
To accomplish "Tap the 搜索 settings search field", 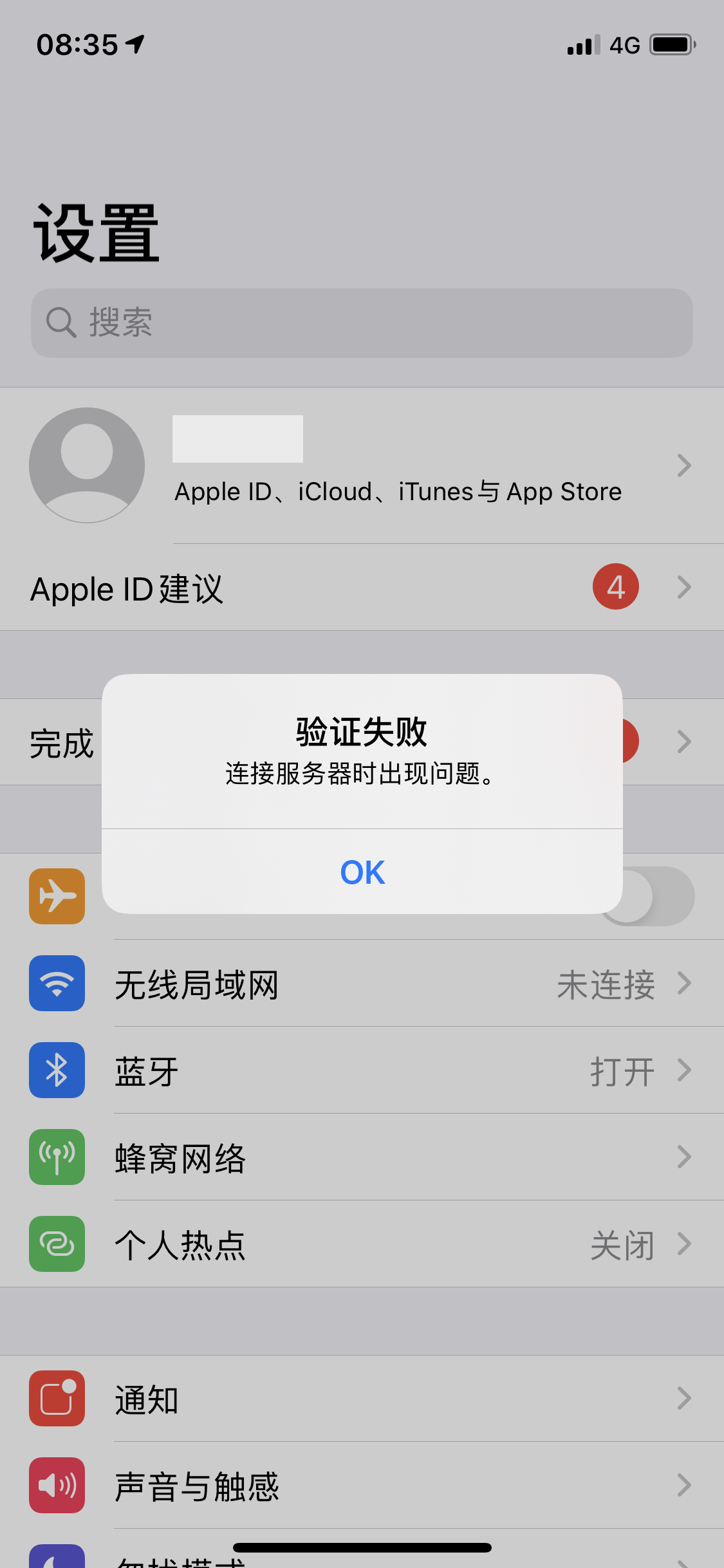I will (362, 322).
